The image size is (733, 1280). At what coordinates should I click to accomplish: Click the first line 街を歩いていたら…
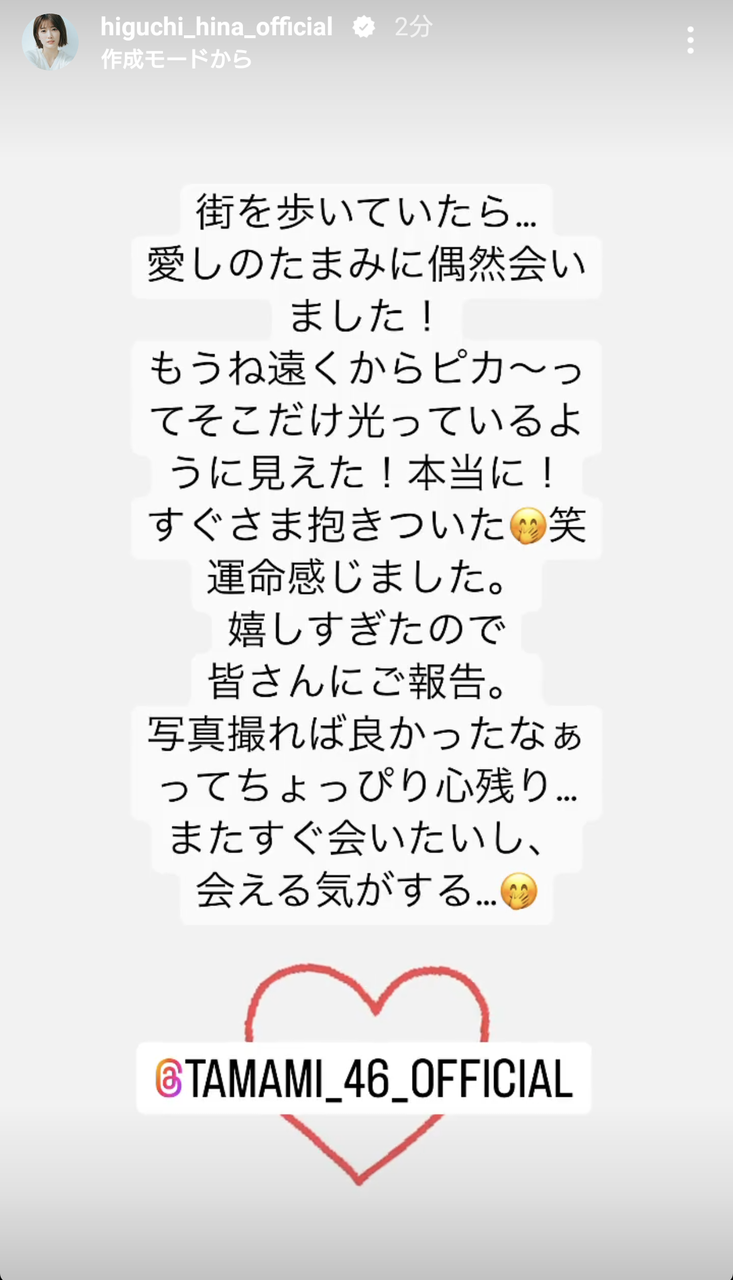click(x=366, y=211)
